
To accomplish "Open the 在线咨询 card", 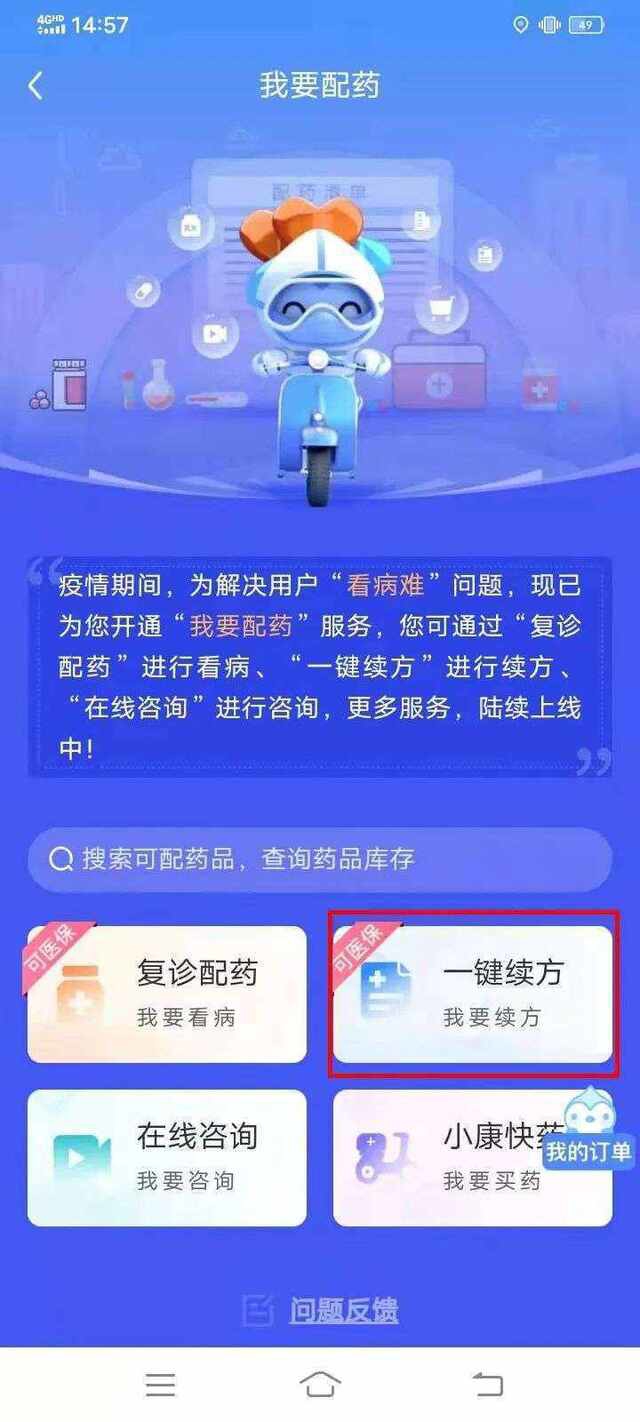I will click(167, 1157).
